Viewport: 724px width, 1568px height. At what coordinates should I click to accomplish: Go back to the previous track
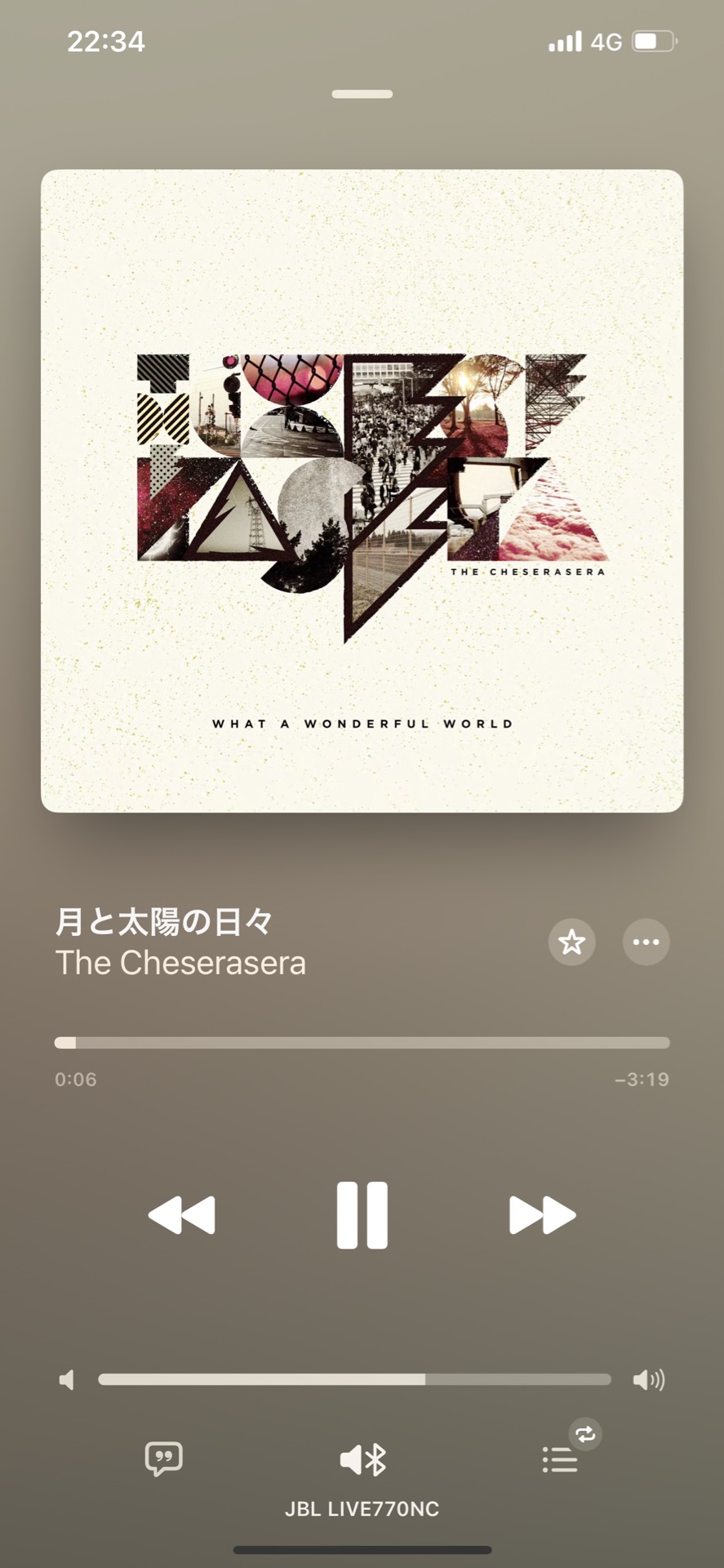coord(182,1214)
